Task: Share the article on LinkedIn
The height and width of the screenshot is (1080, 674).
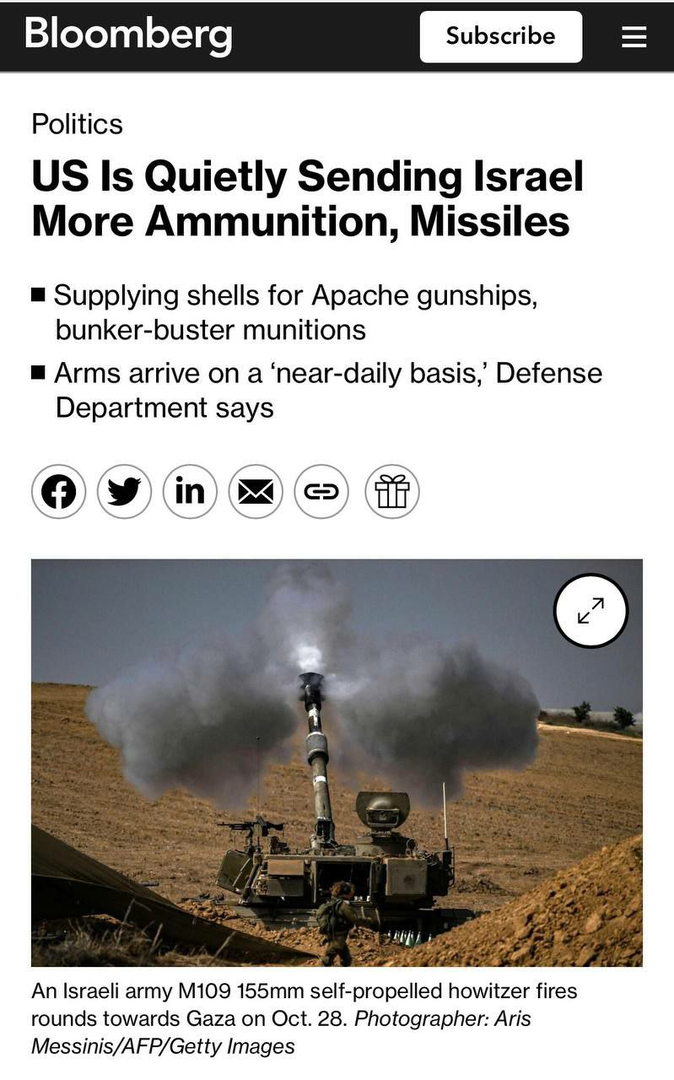Action: [x=190, y=492]
